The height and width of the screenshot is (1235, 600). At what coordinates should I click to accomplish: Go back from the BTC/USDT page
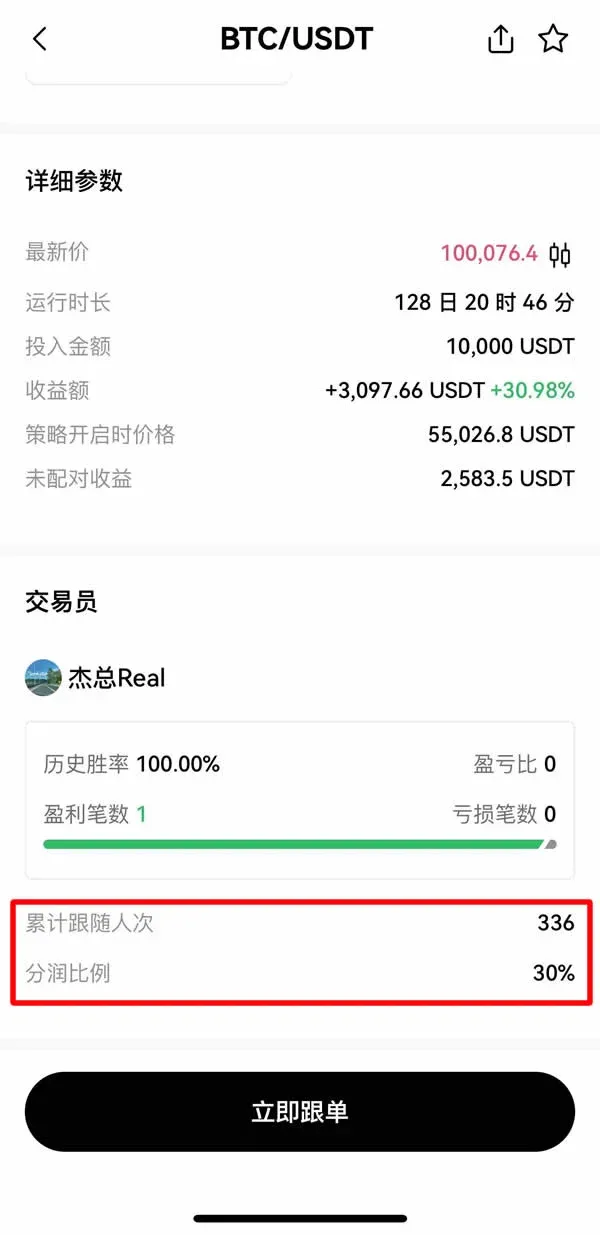[x=40, y=39]
